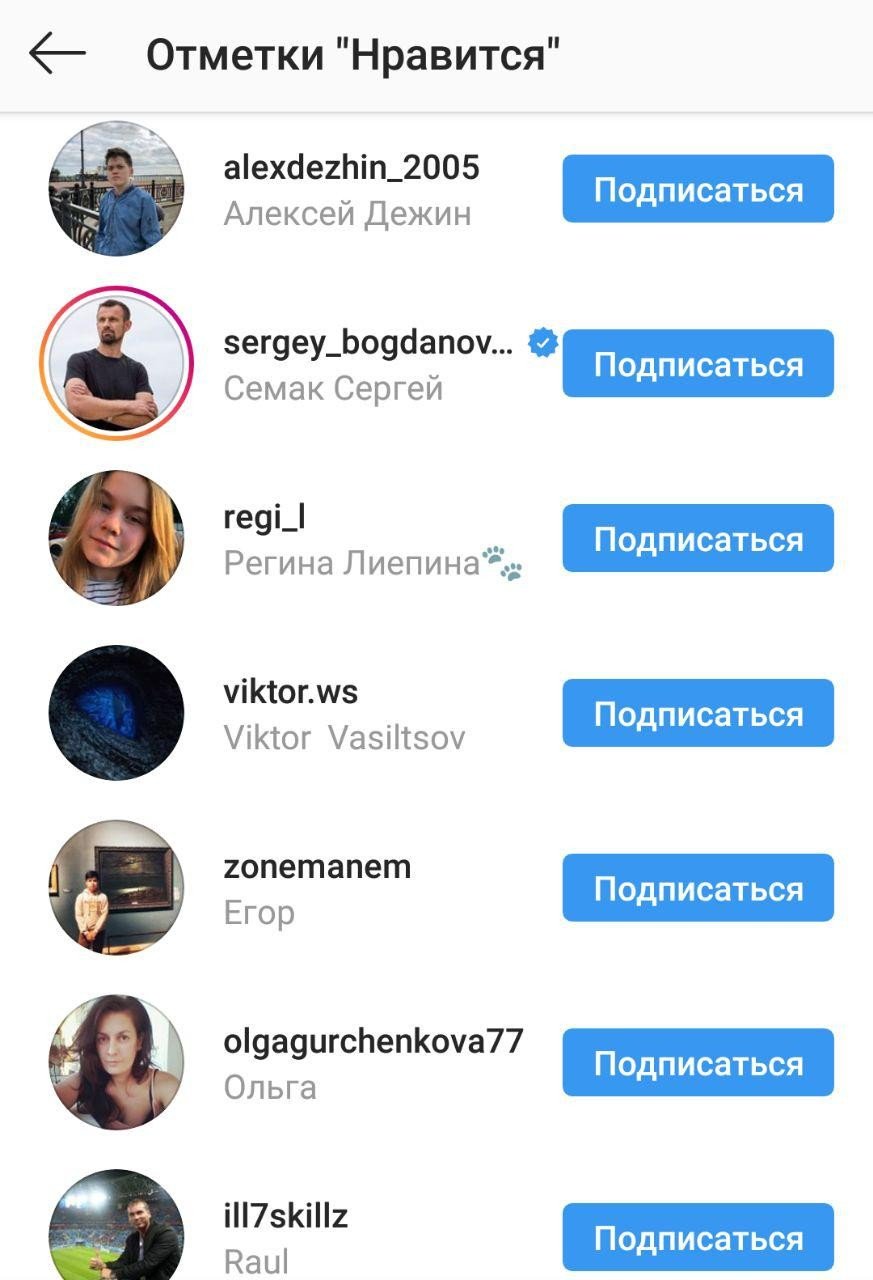Follow olgagurchenkova77

(x=698, y=1063)
